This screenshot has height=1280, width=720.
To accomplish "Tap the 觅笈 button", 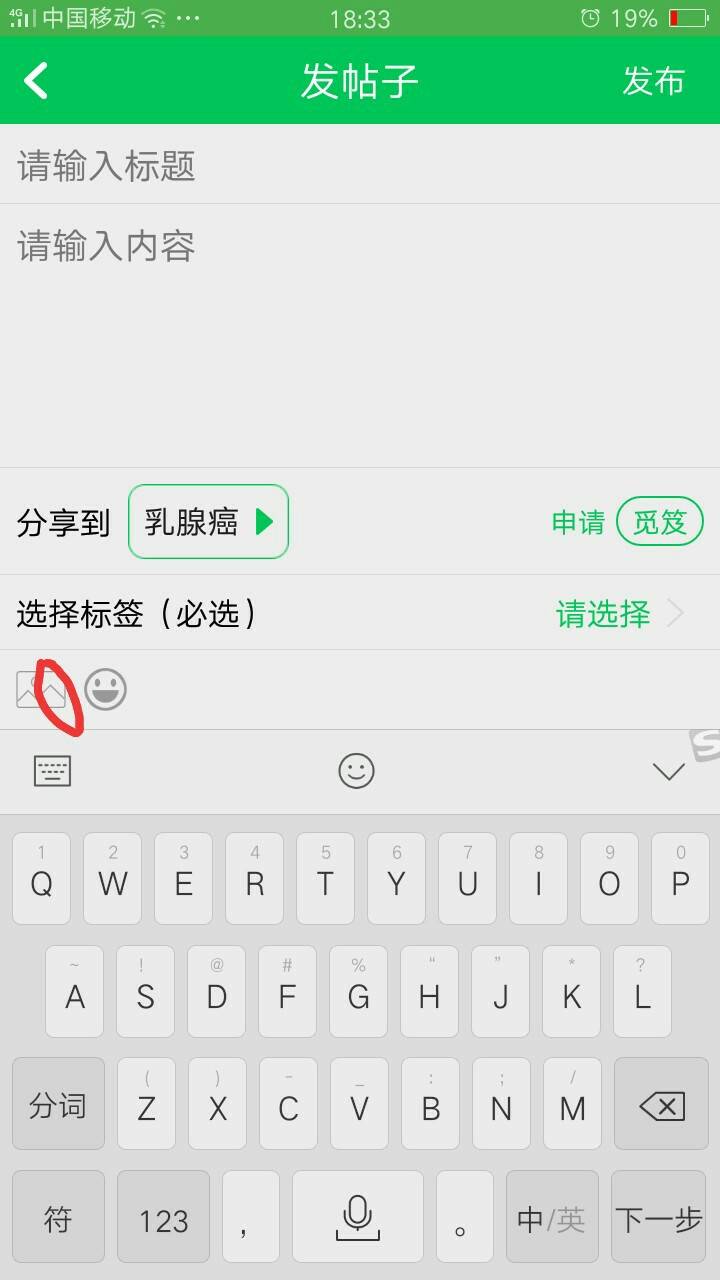I will (x=660, y=522).
